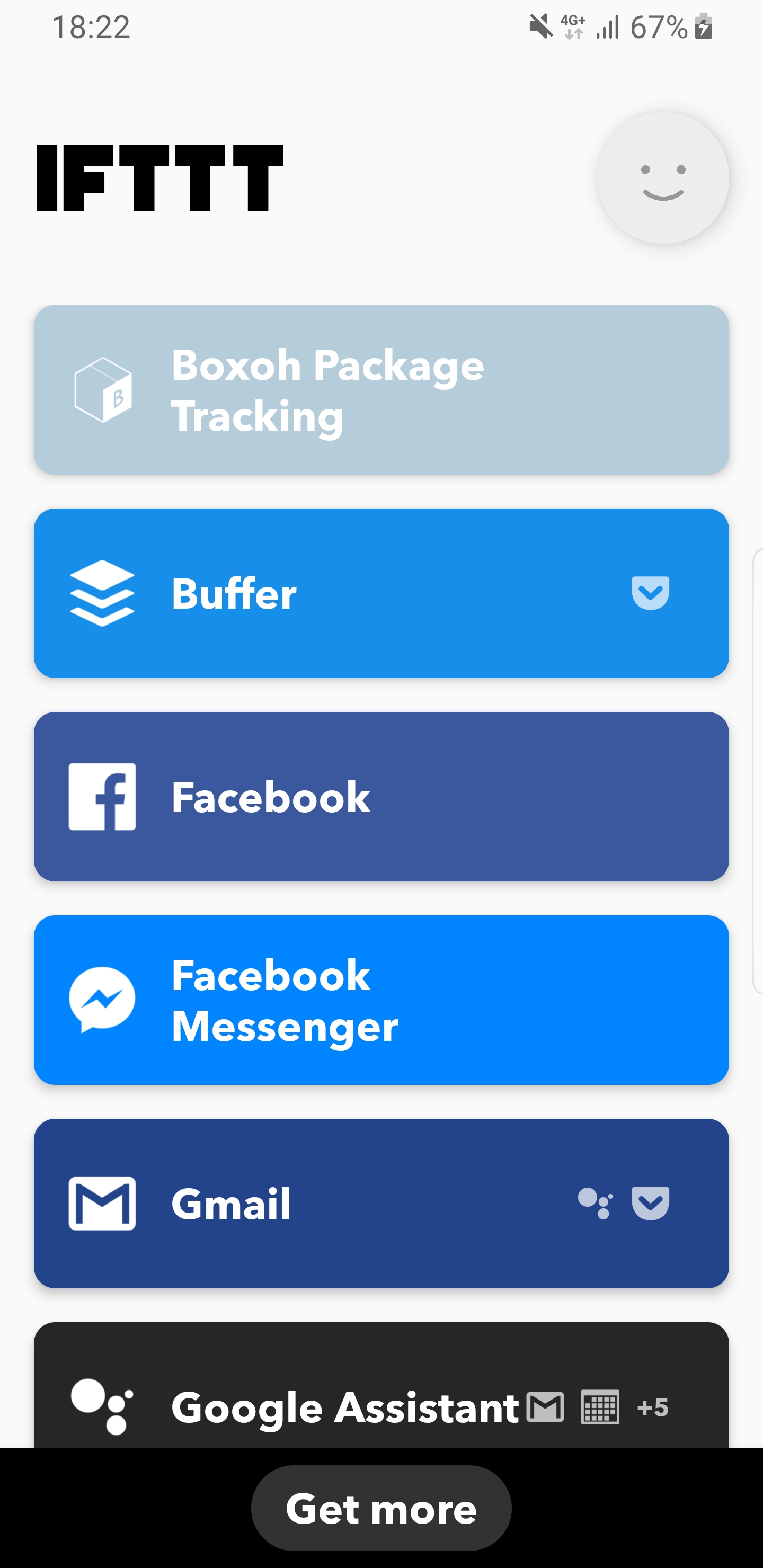Open the Boxoh Package Tracking card

click(x=381, y=389)
